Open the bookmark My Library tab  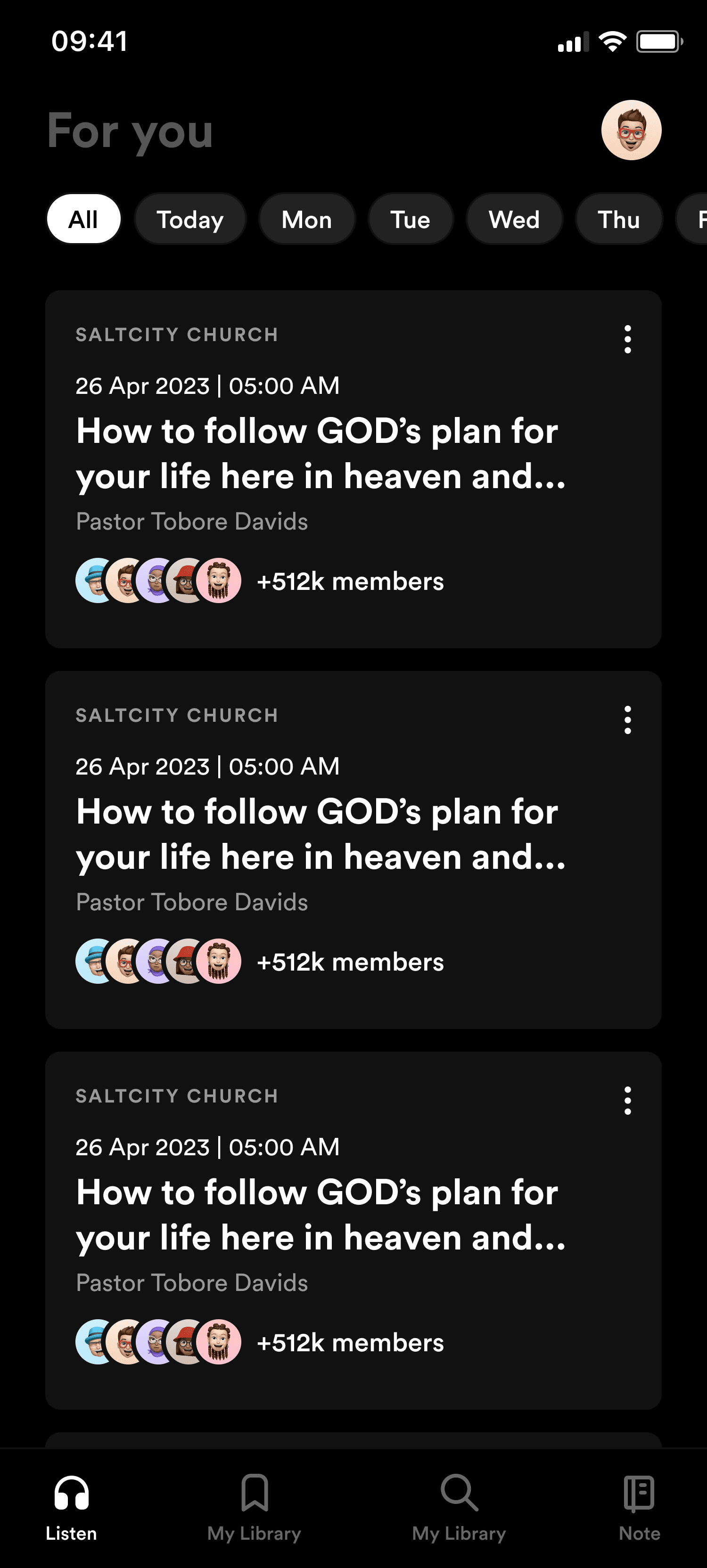coord(254,1507)
